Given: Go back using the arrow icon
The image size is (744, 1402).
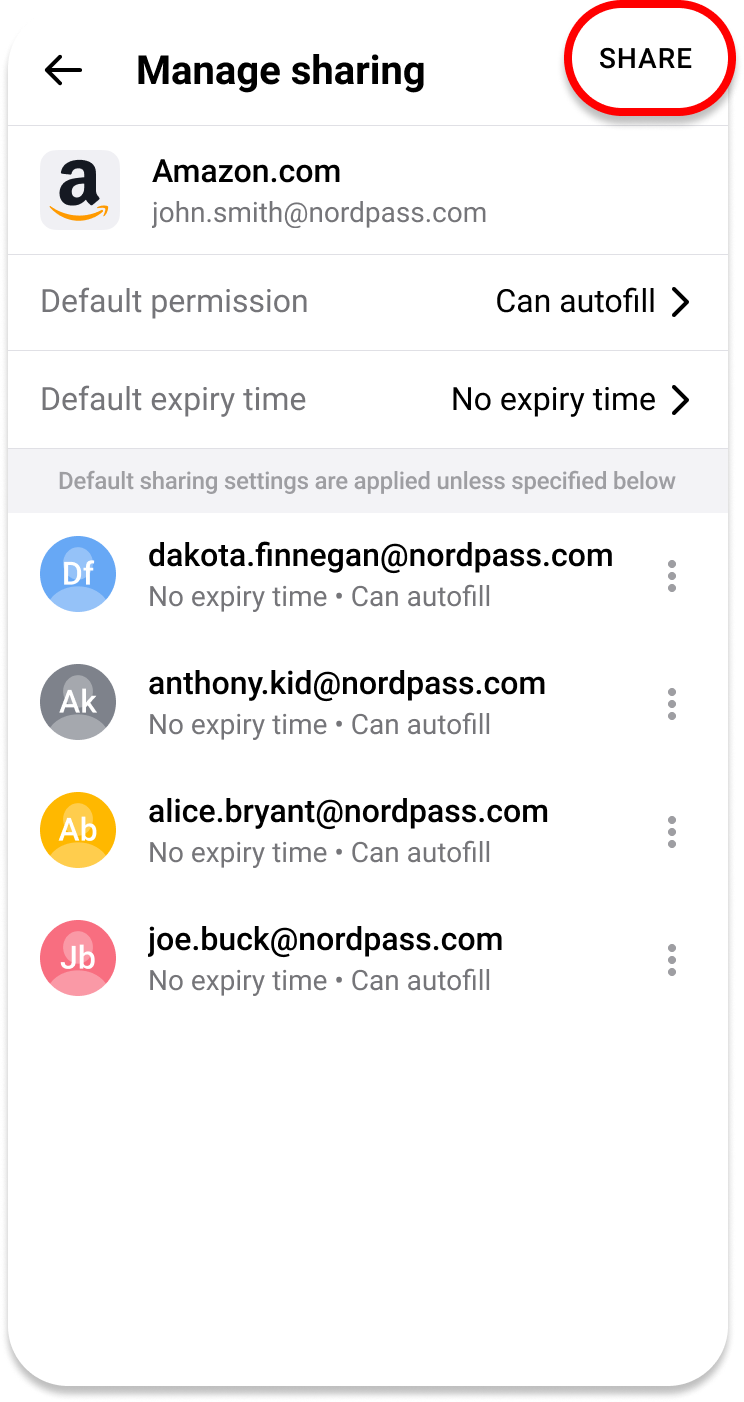Looking at the screenshot, I should (63, 70).
